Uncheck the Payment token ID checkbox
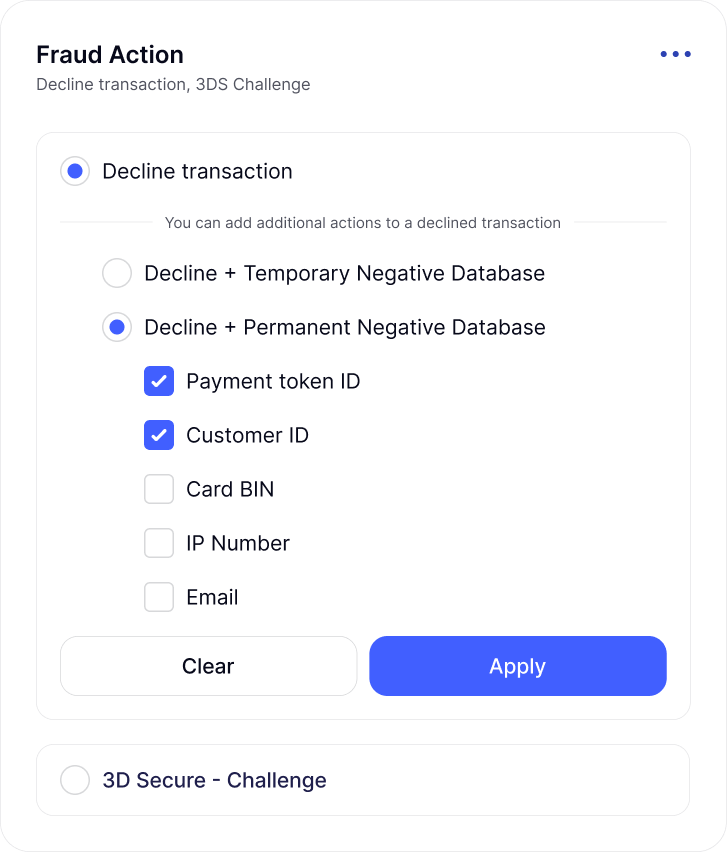727x852 pixels. (159, 381)
